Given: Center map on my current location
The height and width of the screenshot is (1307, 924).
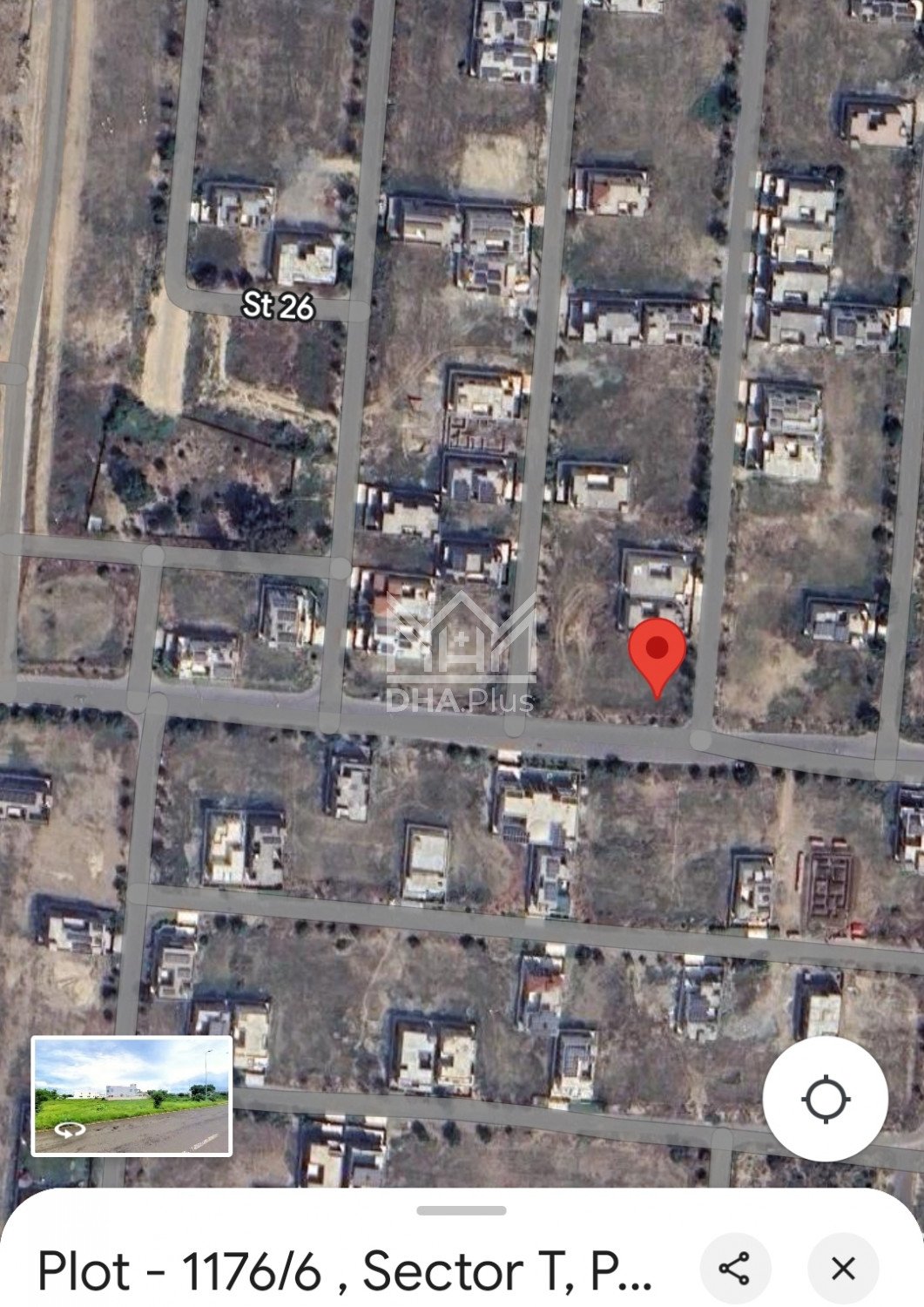Looking at the screenshot, I should (x=825, y=1098).
